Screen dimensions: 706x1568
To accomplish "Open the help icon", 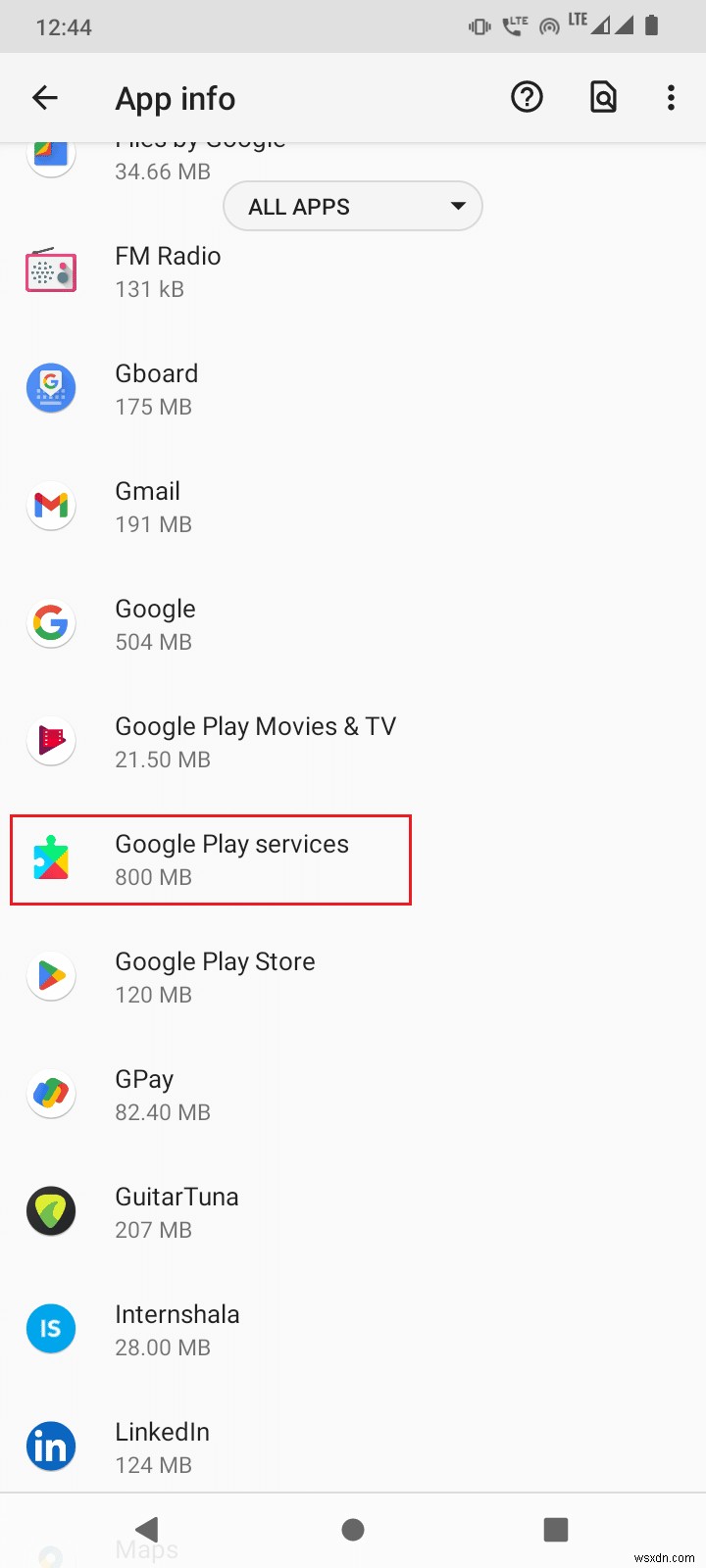I will click(527, 98).
